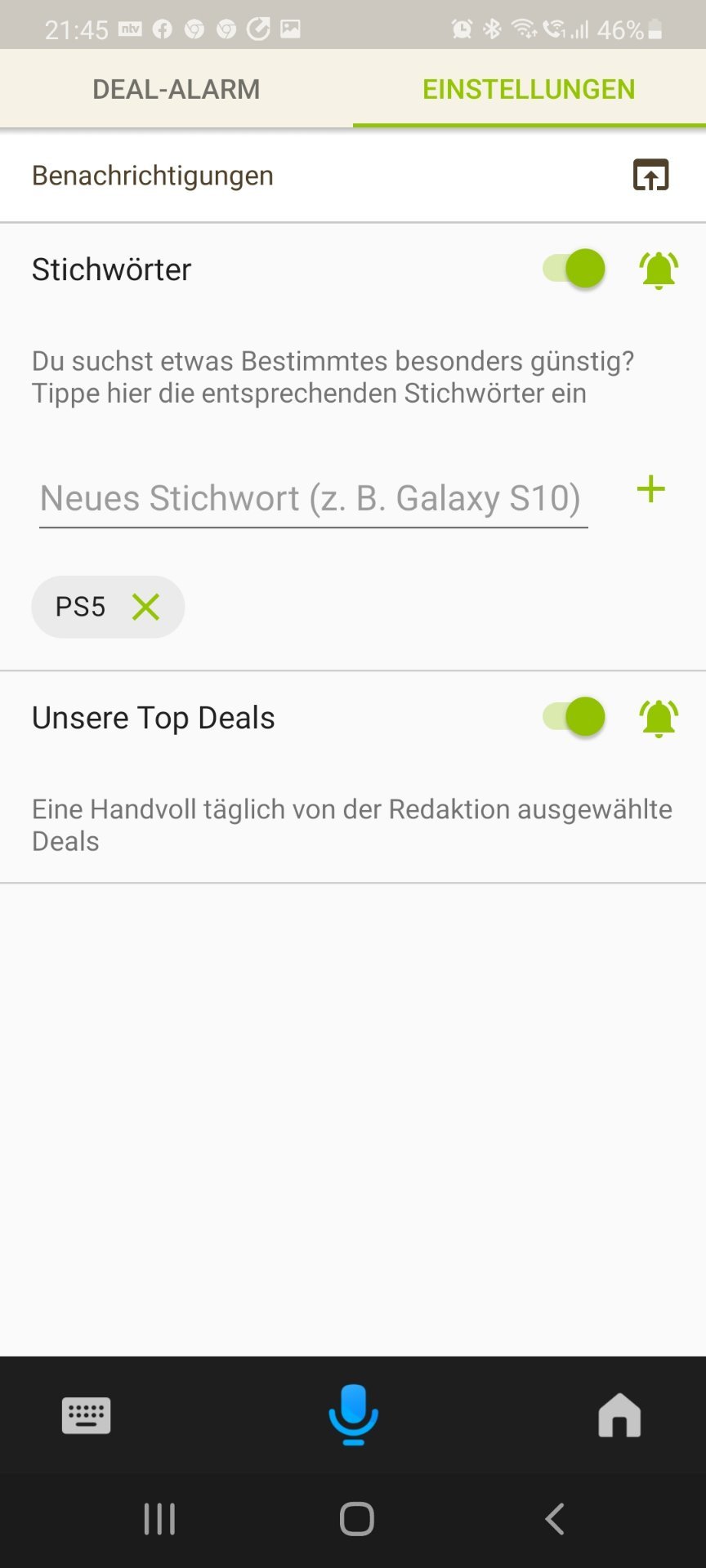Select the EINSTELLUNGEN tab
The image size is (706, 1568).
point(529,89)
